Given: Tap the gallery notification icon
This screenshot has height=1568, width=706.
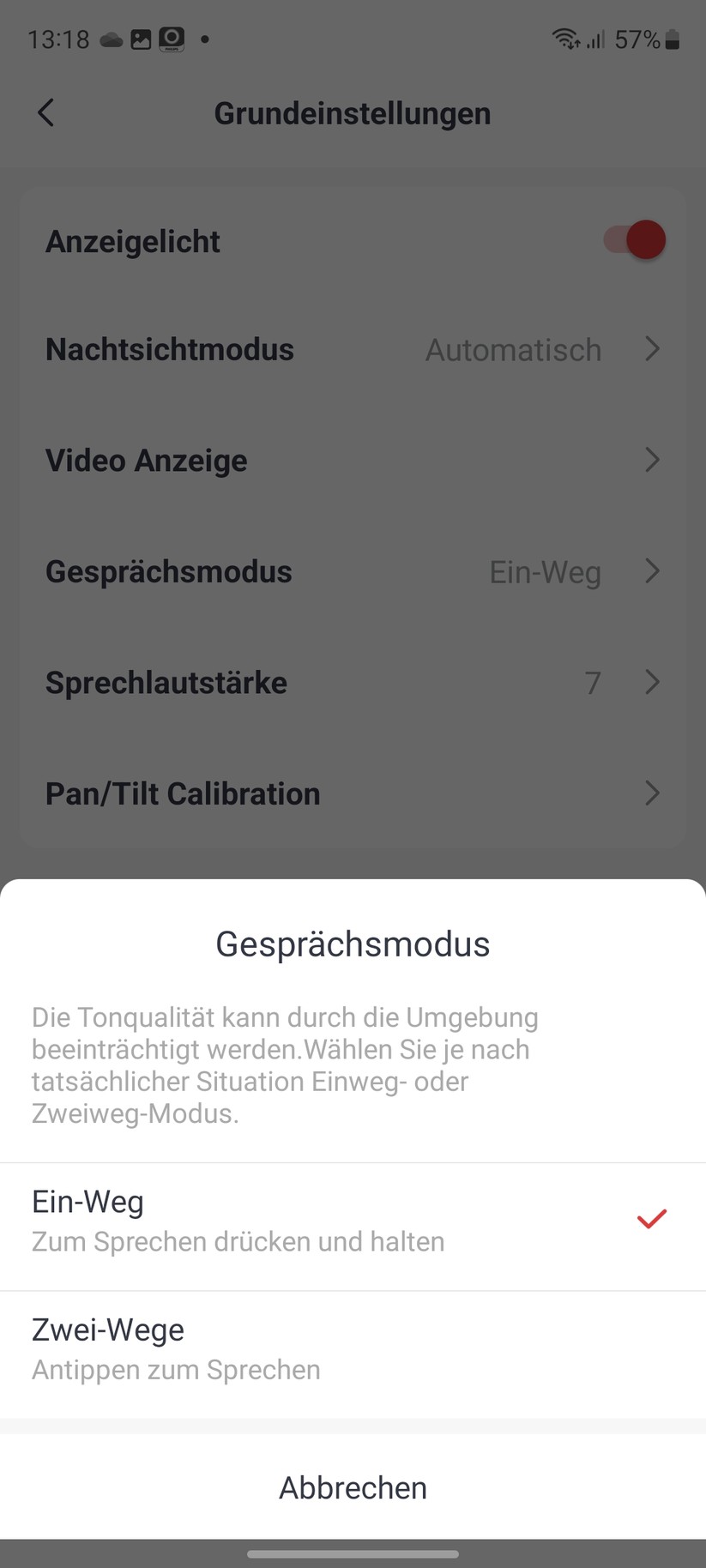Looking at the screenshot, I should [x=141, y=39].
